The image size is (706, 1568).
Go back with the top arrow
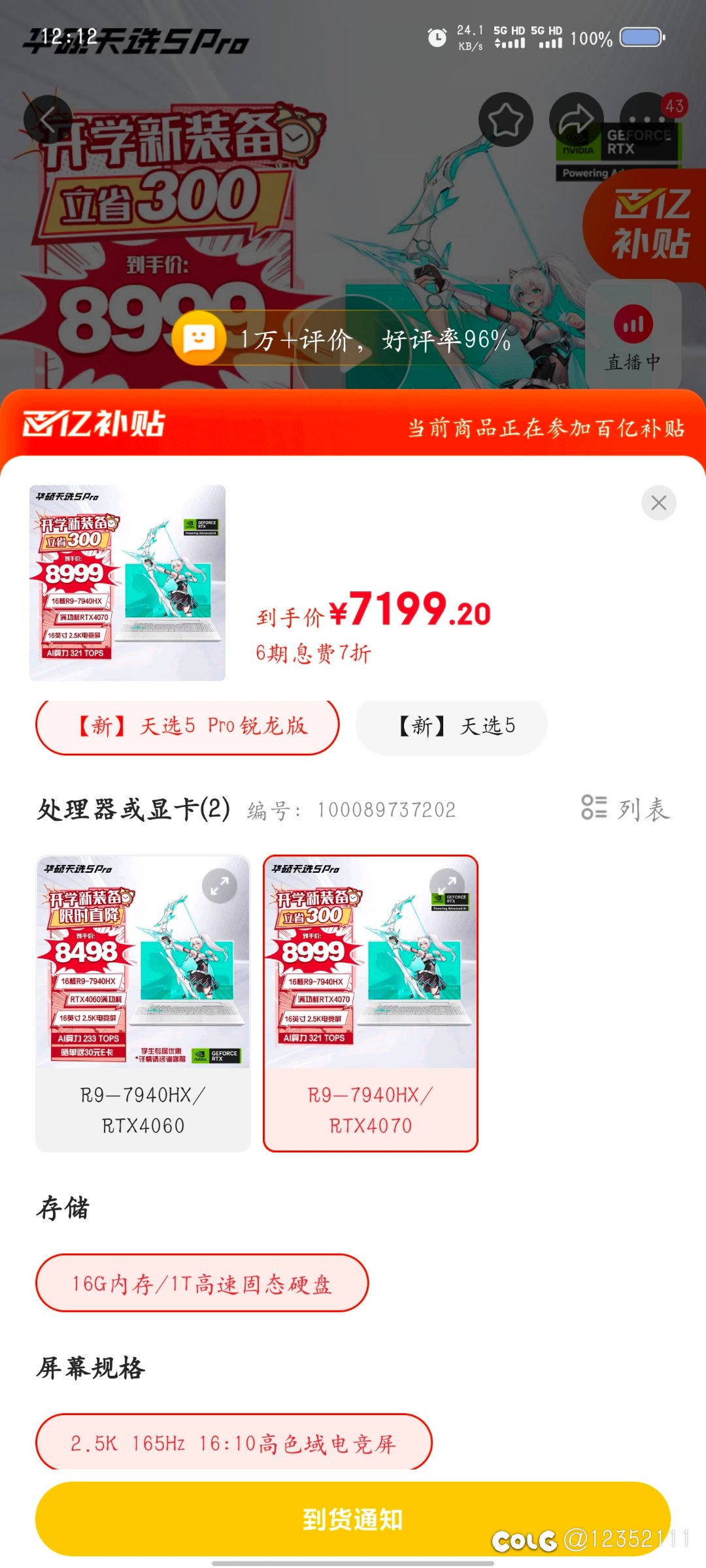coord(48,120)
